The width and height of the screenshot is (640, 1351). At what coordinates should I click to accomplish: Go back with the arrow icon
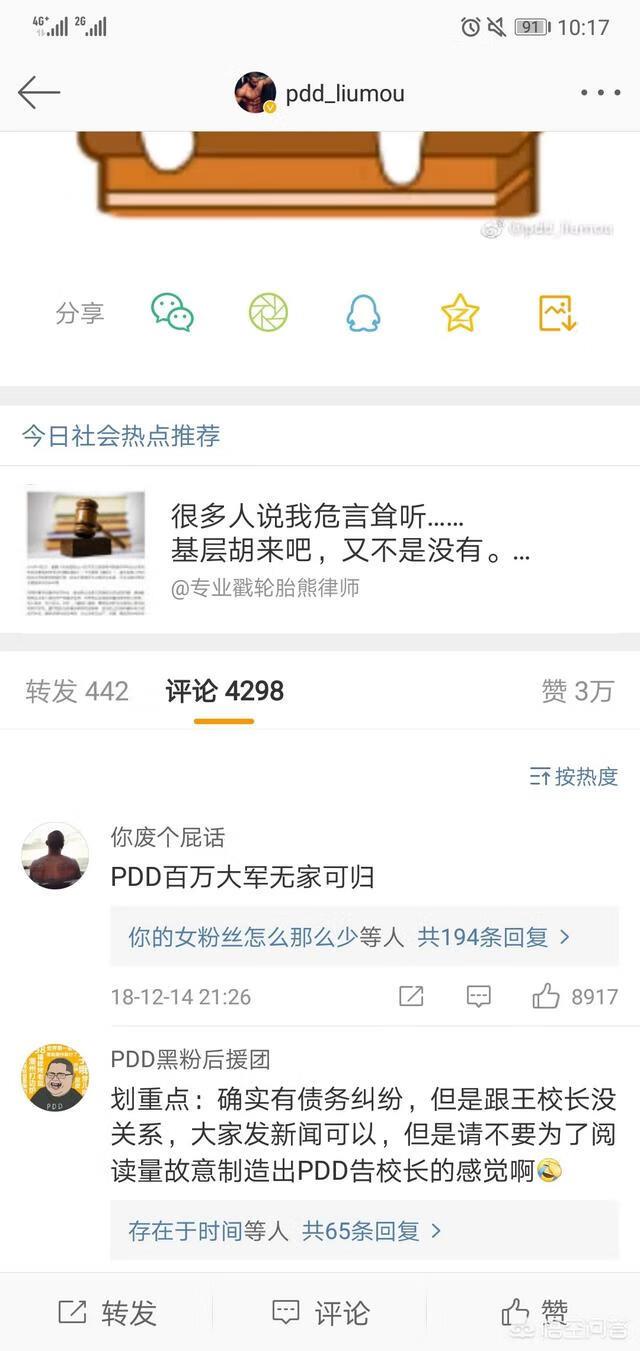pos(38,92)
